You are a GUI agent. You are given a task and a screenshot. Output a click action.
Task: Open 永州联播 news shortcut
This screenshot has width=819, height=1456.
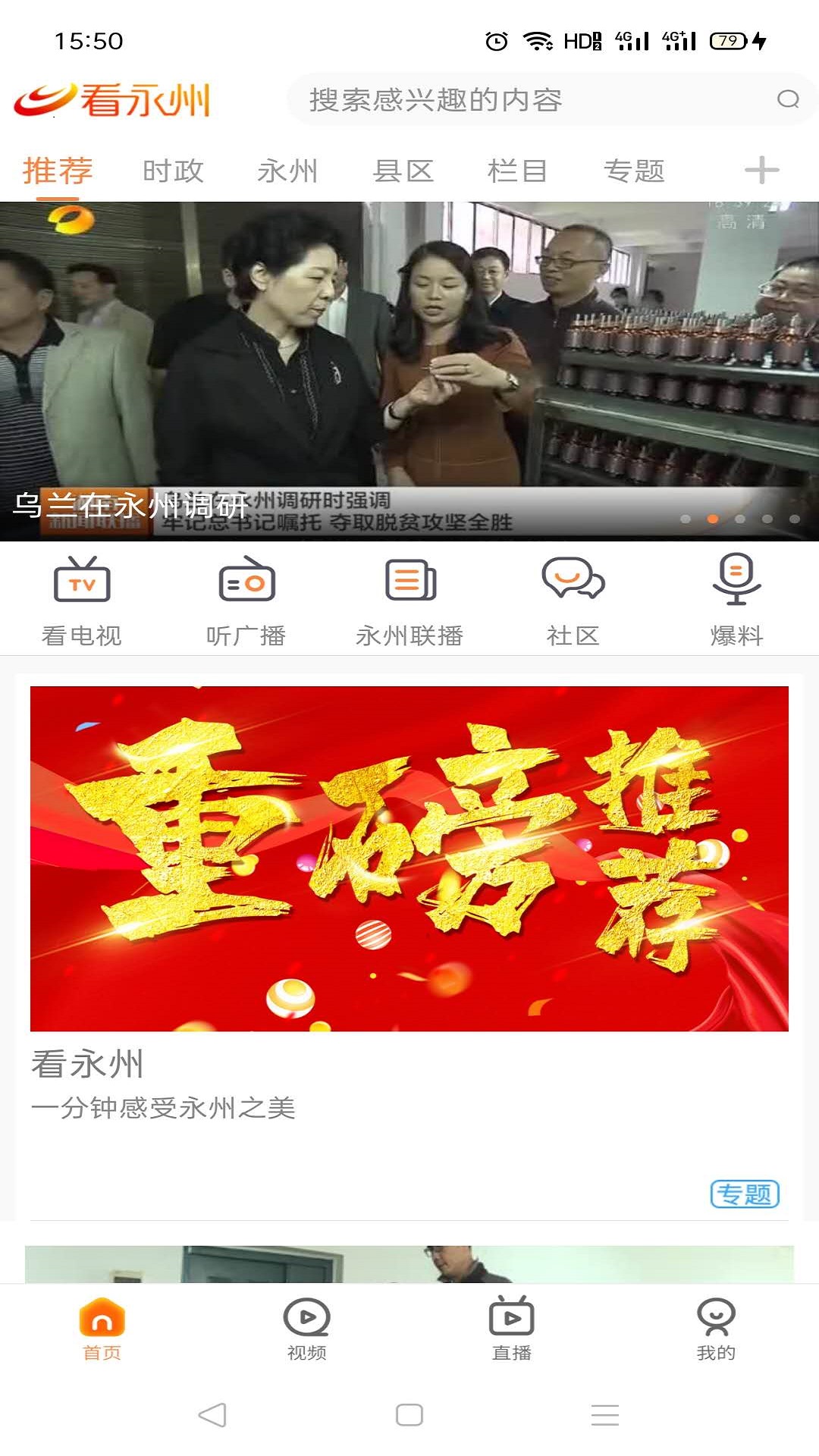[409, 601]
